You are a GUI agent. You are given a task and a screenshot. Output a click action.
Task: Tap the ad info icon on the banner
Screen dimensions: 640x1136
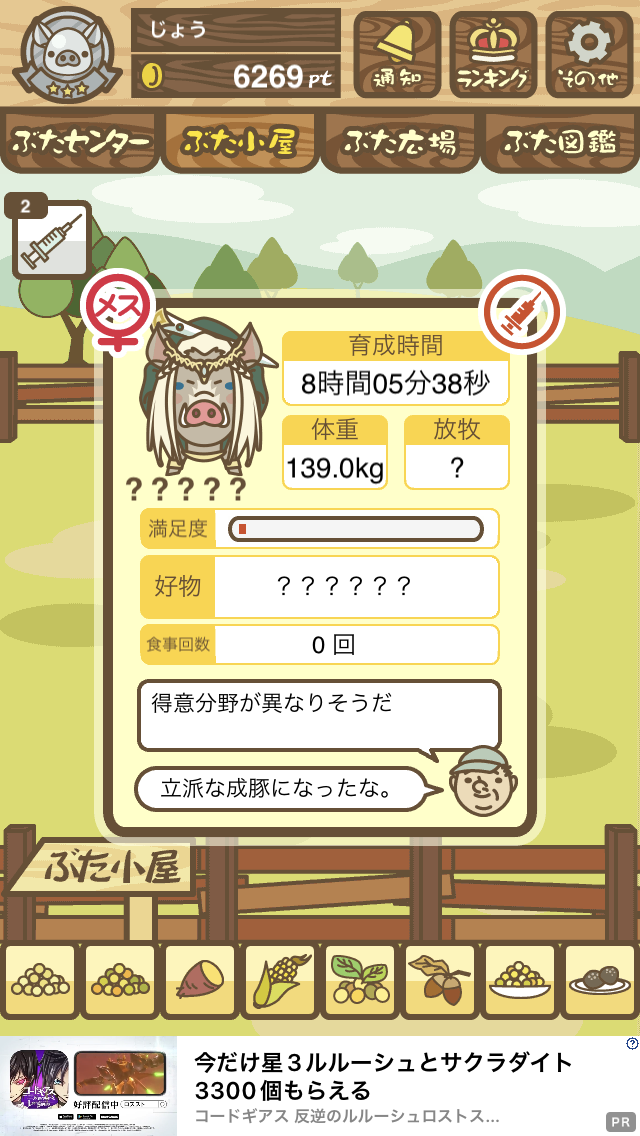(x=631, y=1044)
